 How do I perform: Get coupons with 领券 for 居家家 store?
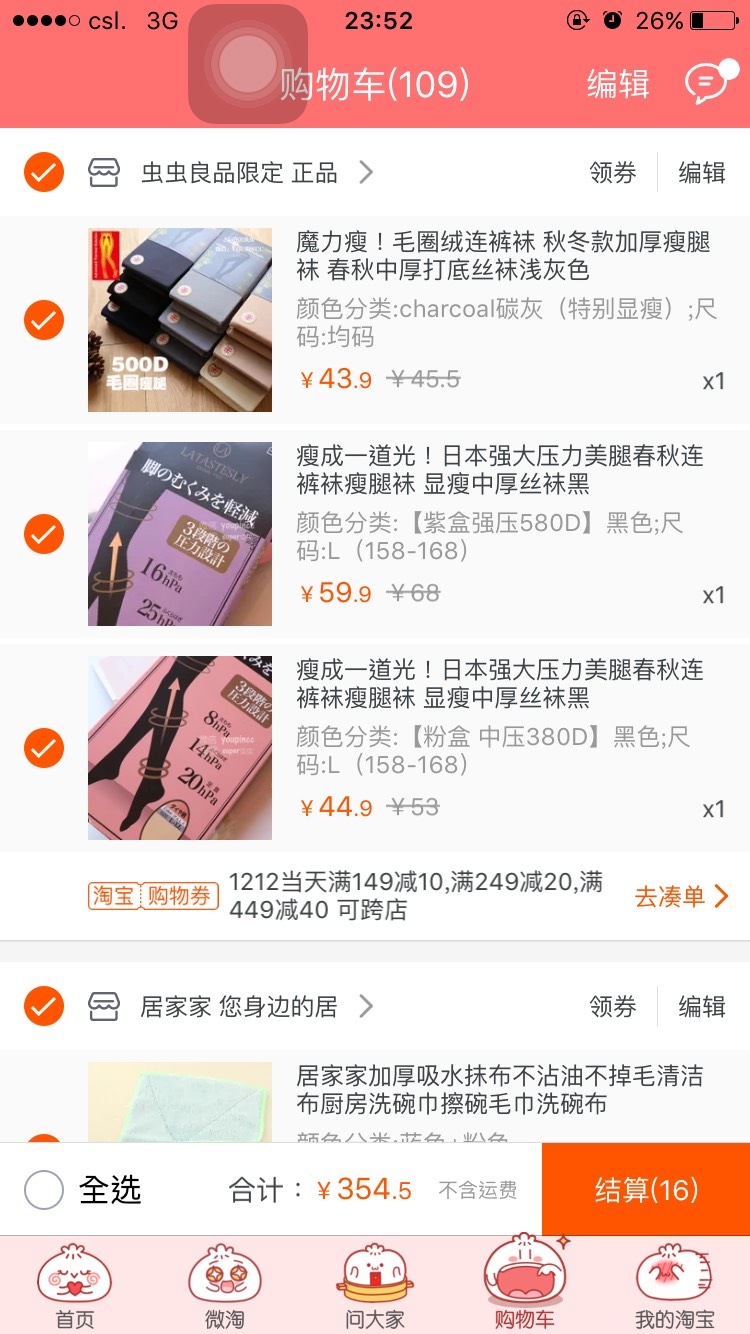[613, 1007]
